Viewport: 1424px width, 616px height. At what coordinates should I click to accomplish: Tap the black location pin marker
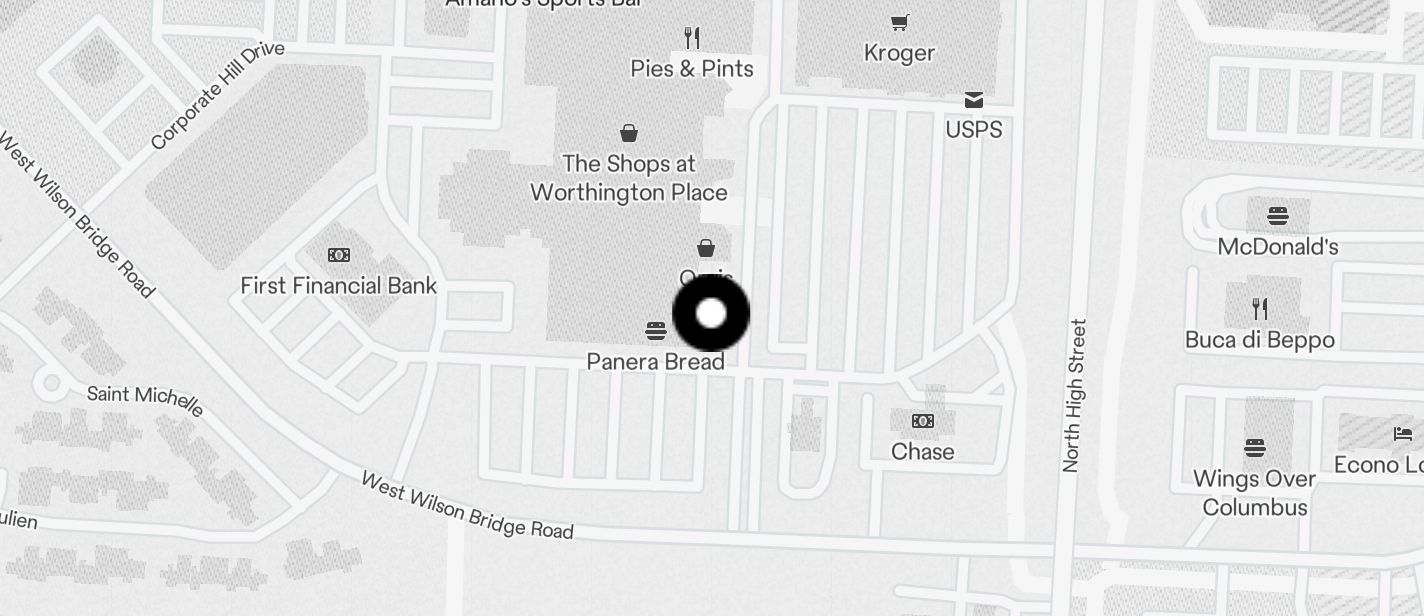711,313
